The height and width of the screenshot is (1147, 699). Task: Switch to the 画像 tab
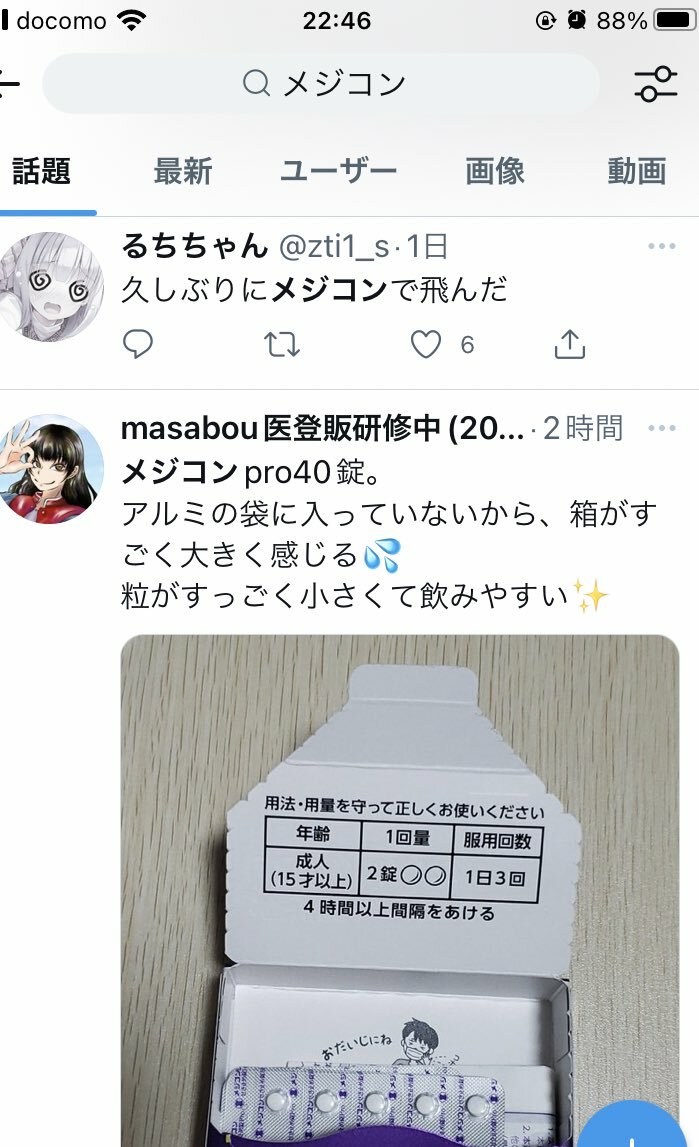pyautogui.click(x=494, y=171)
